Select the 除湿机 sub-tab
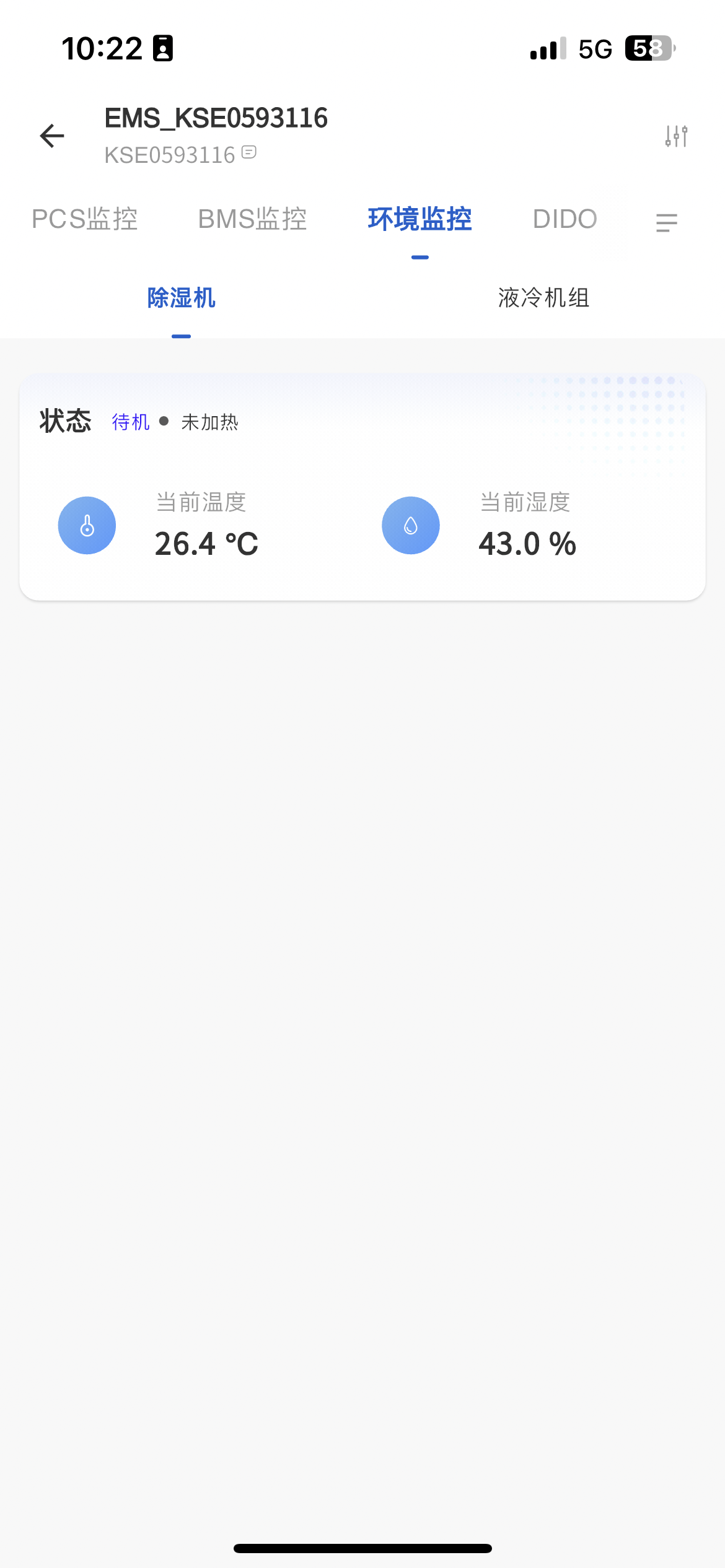 (181, 298)
